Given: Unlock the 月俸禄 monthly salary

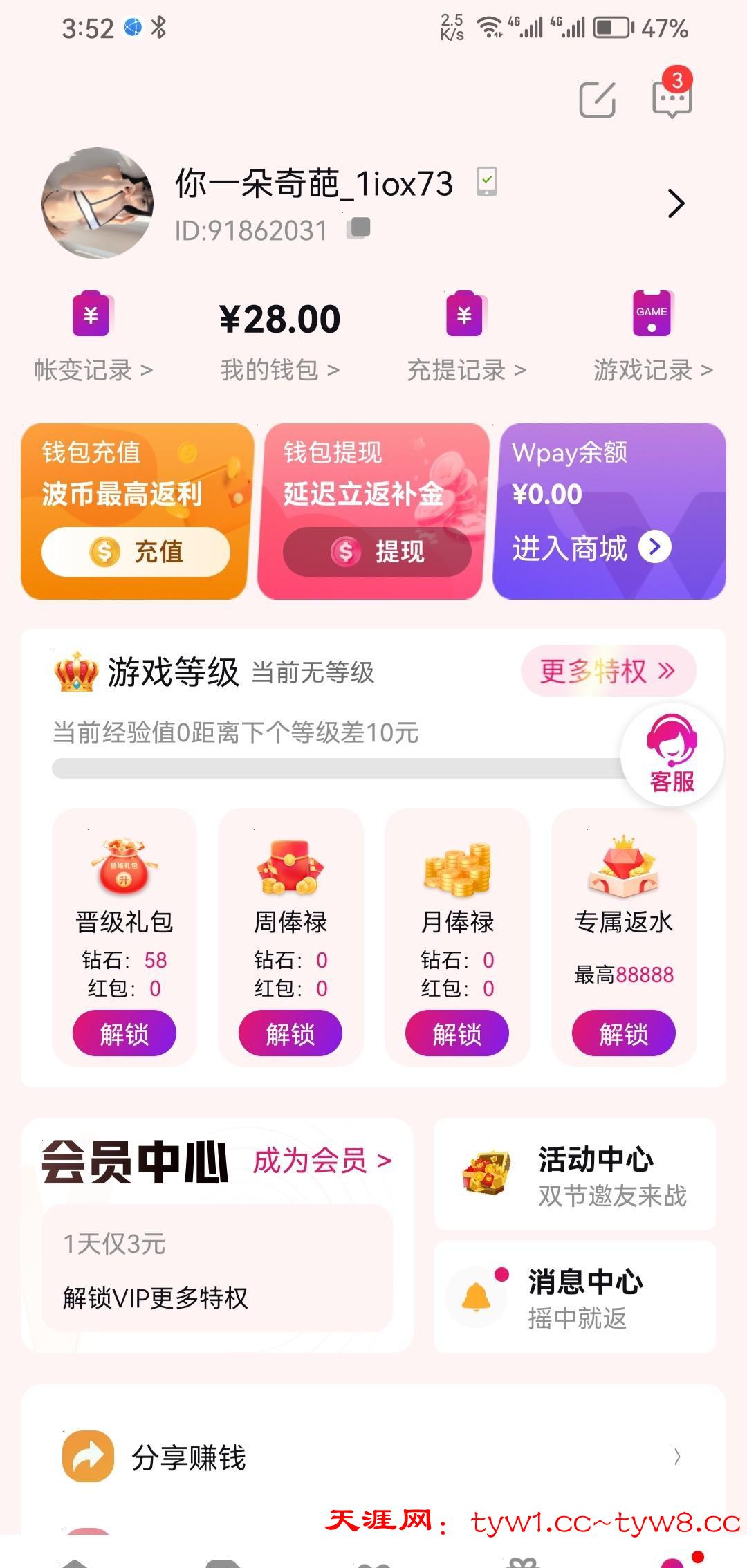Looking at the screenshot, I should pyautogui.click(x=457, y=1033).
